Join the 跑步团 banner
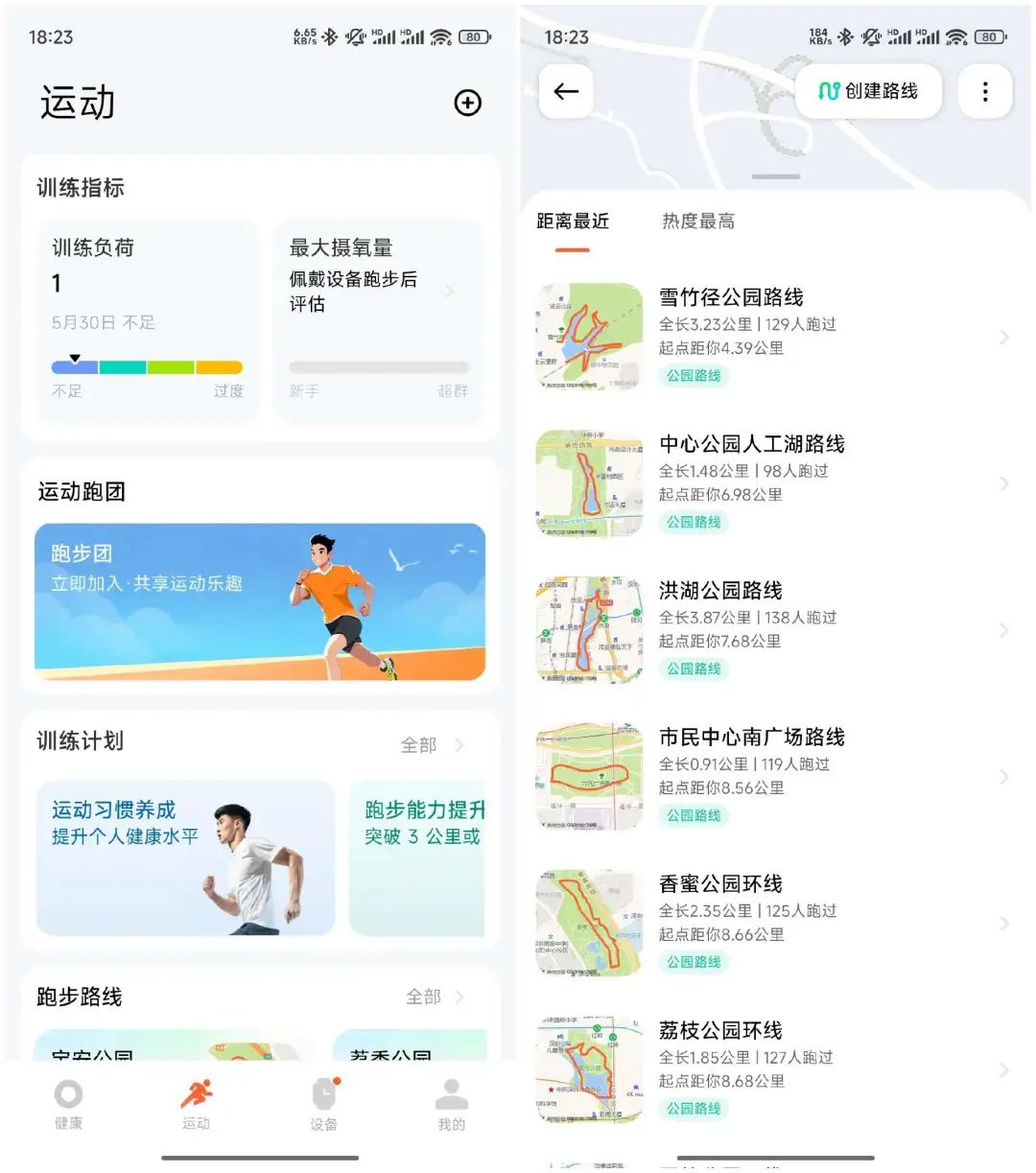1036x1173 pixels. [260, 601]
